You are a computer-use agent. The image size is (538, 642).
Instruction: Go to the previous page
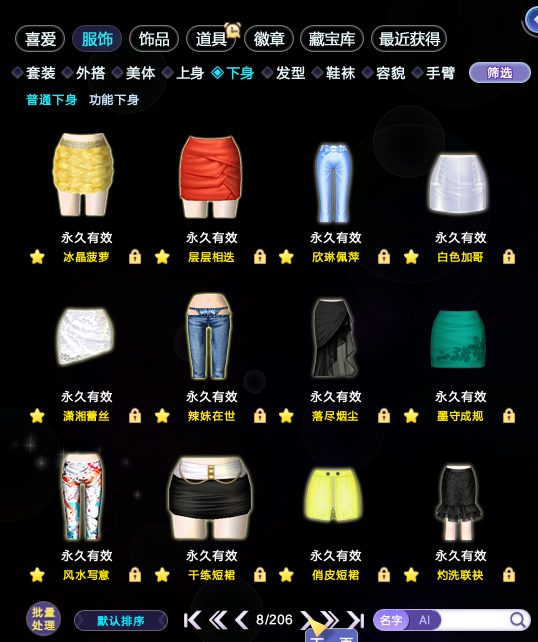242,620
